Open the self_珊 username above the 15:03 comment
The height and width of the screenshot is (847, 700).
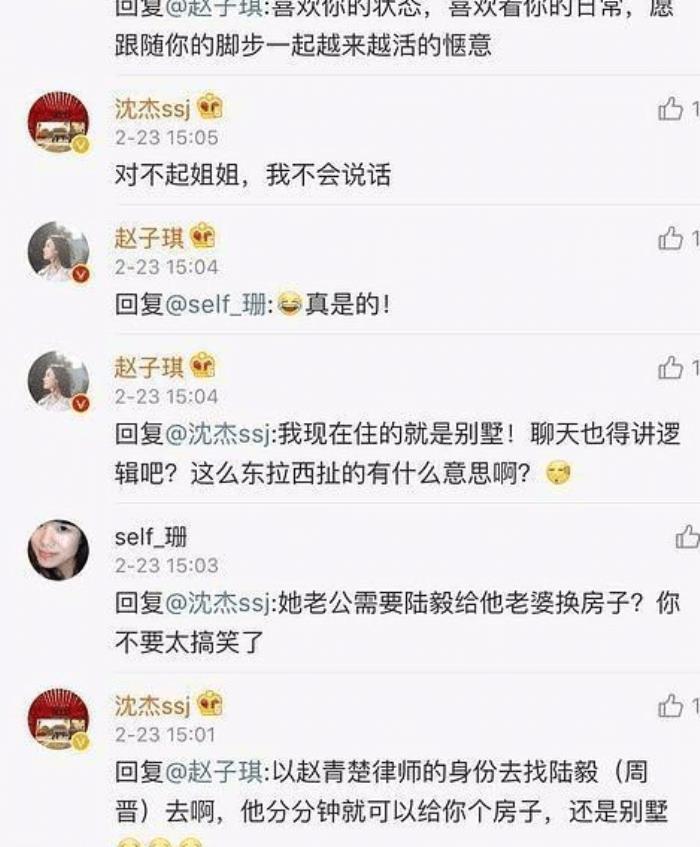[x=150, y=537]
